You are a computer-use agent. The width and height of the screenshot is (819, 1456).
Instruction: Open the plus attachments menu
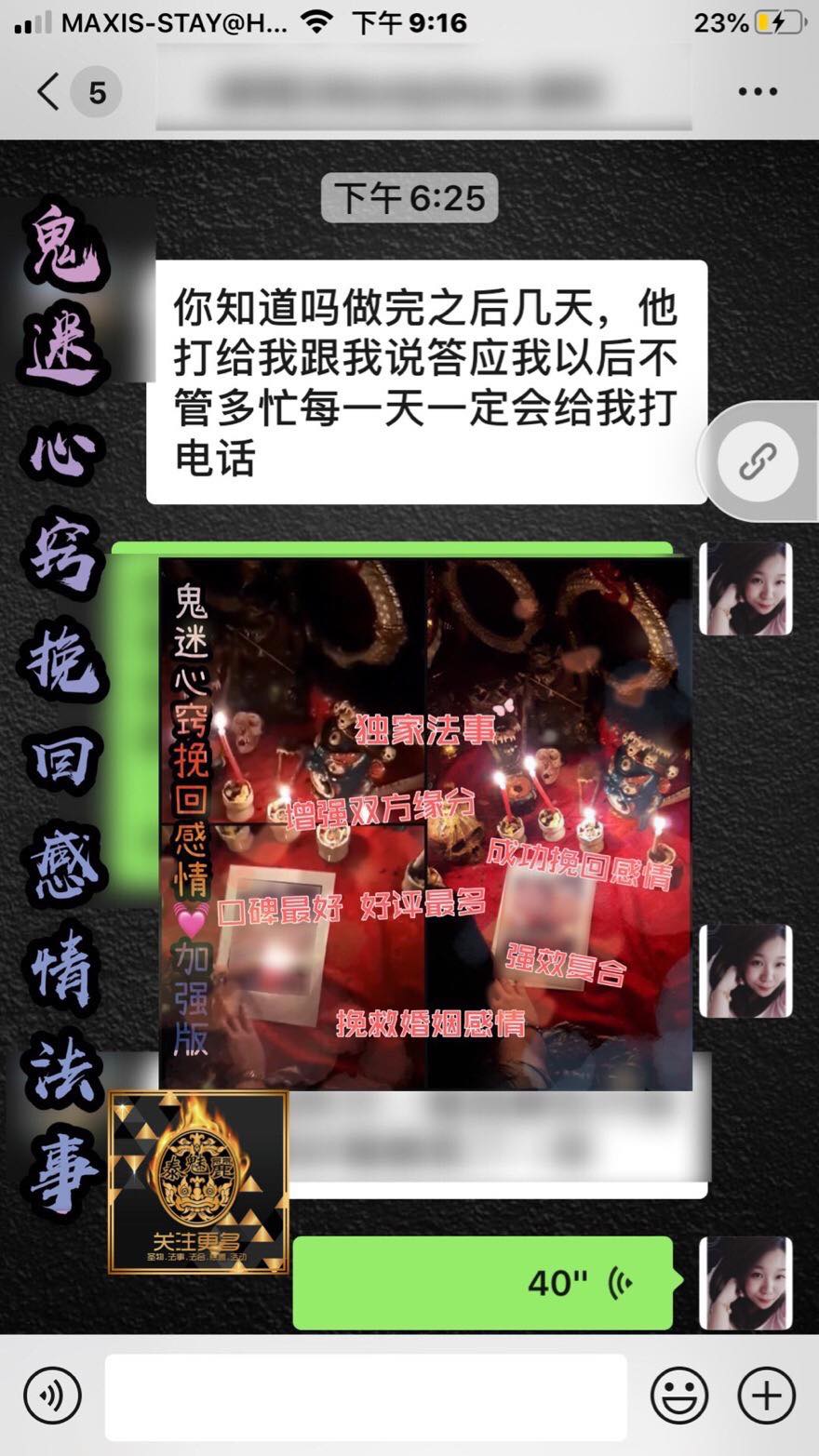click(x=766, y=1396)
